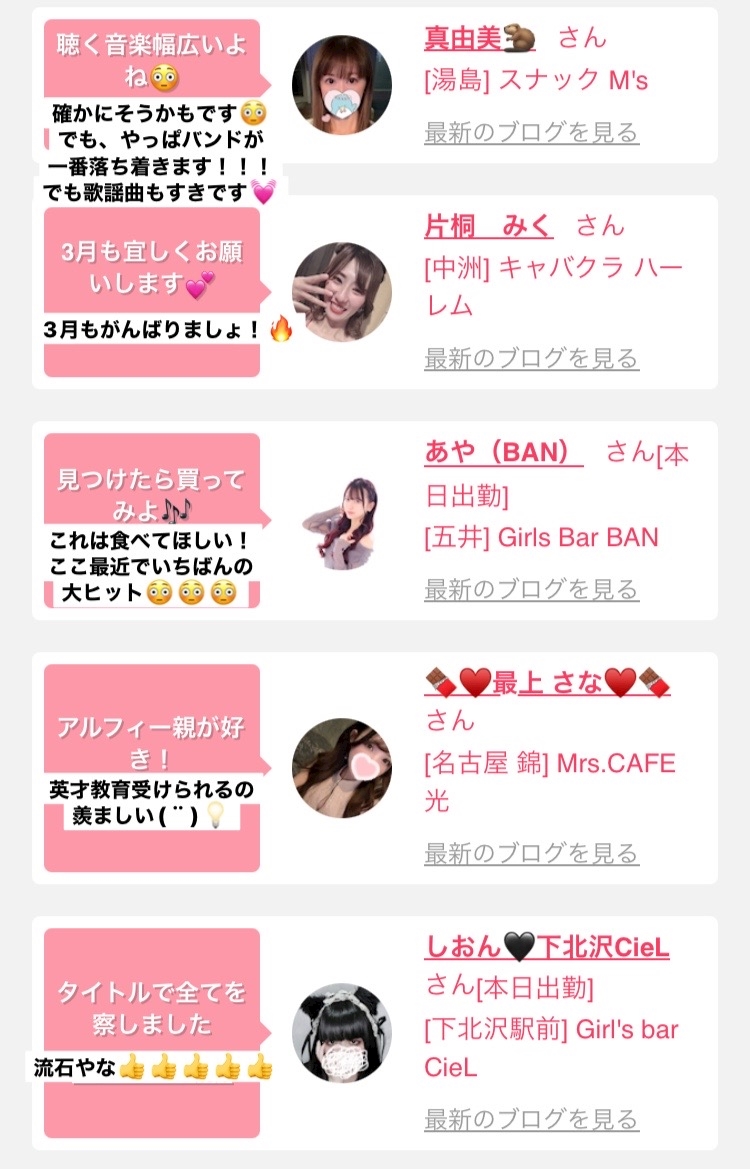750x1169 pixels.
Task: View latest blog of あや（BAN）
Action: pos(532,590)
